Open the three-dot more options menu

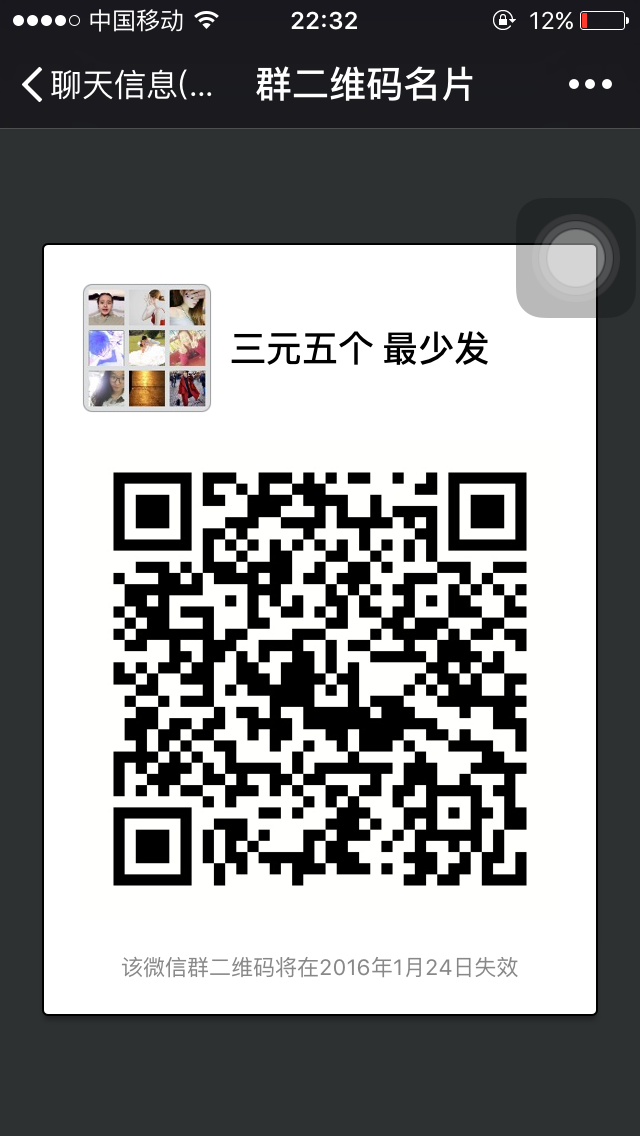pyautogui.click(x=590, y=85)
